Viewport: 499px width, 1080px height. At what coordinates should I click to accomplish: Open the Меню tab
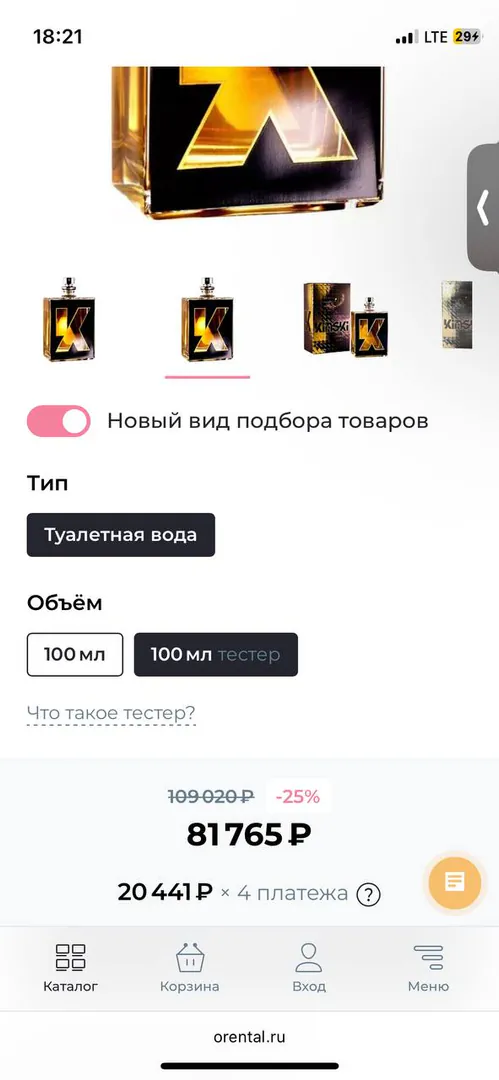428,968
